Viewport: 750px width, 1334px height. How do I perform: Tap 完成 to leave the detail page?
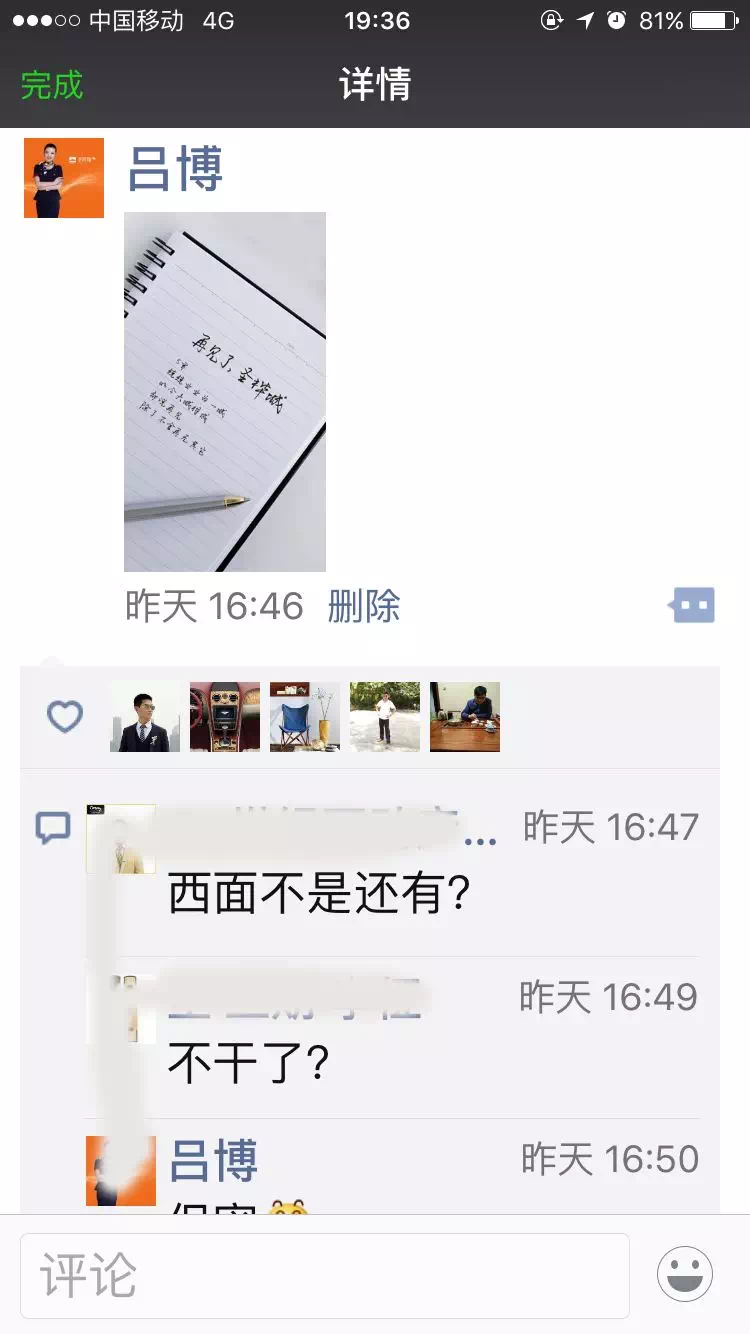(52, 85)
